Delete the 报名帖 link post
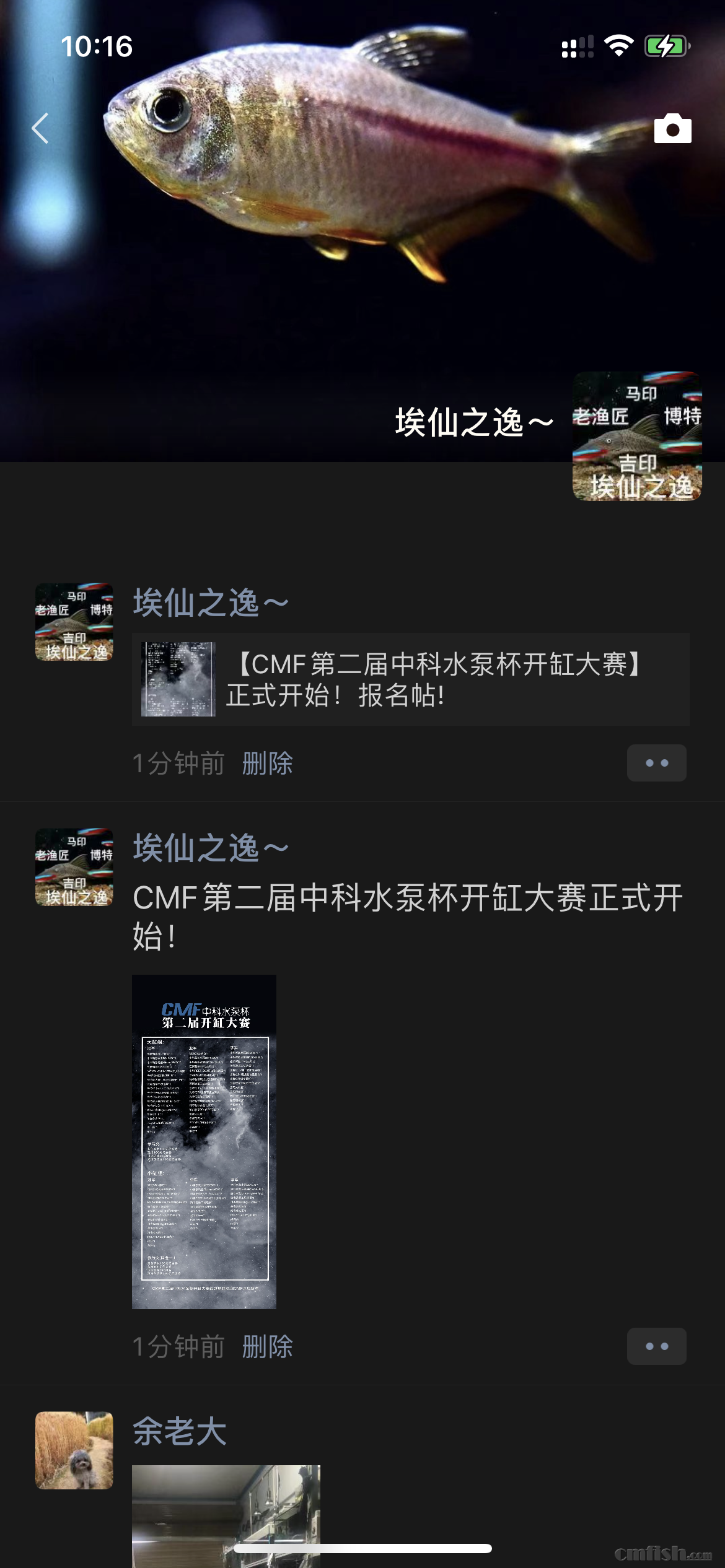 coord(267,763)
